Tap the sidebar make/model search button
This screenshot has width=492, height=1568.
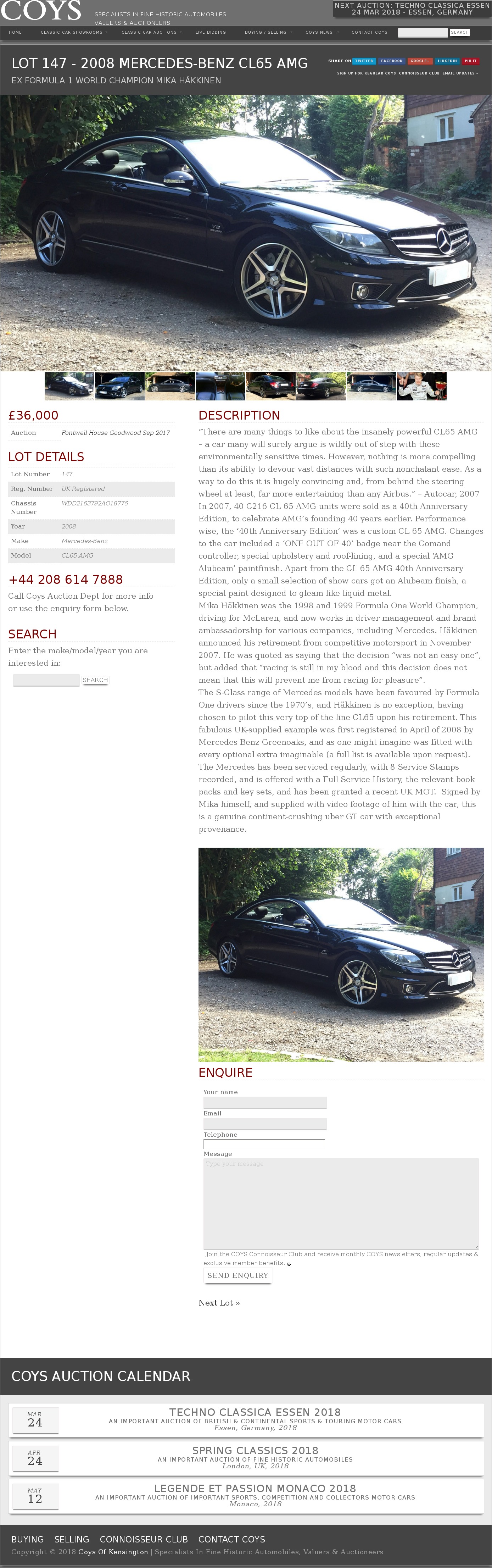pos(95,680)
